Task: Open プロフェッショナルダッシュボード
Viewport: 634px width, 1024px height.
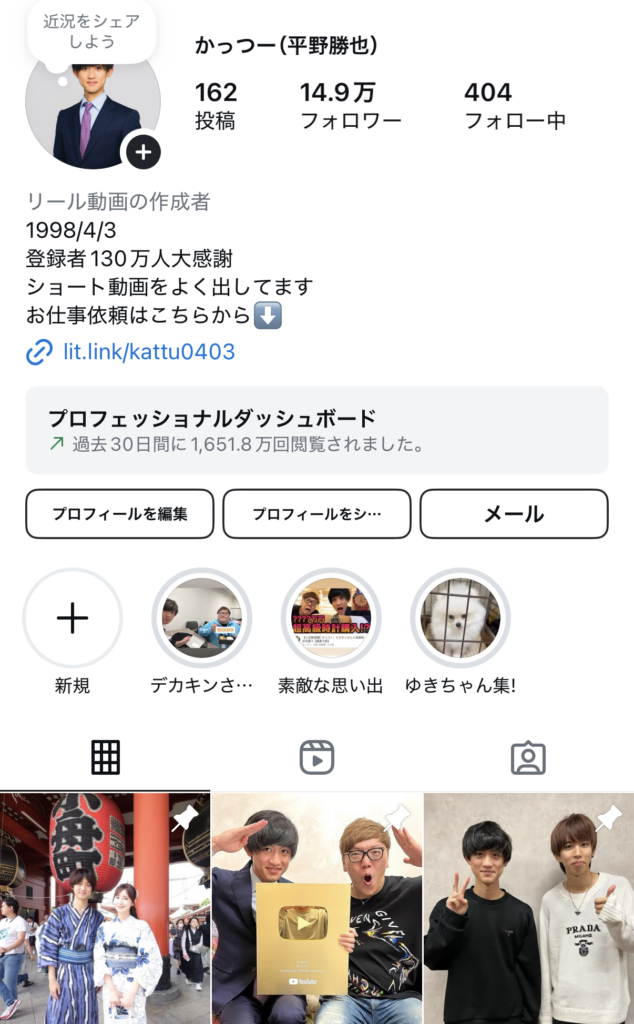Action: (316, 430)
